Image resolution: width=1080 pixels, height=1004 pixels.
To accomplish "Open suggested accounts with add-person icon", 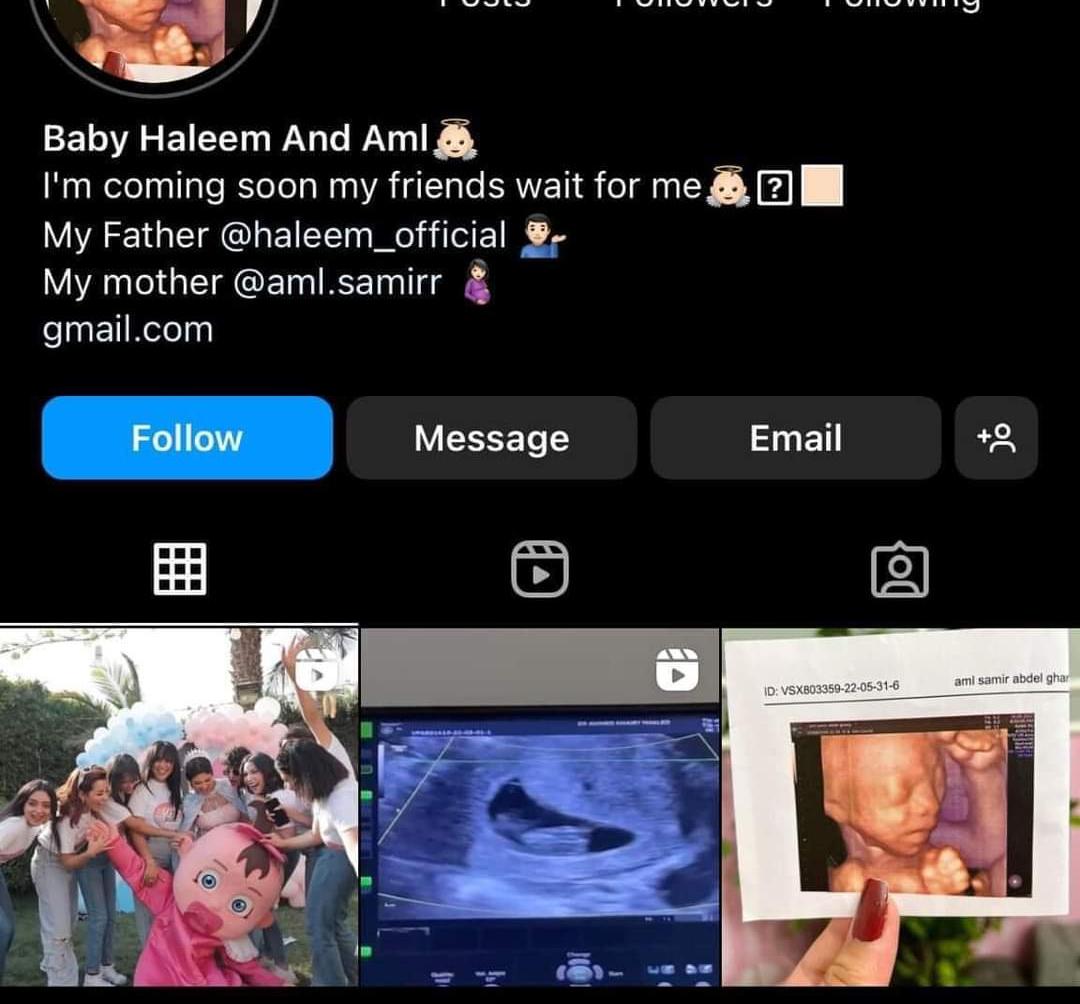I will tap(996, 438).
